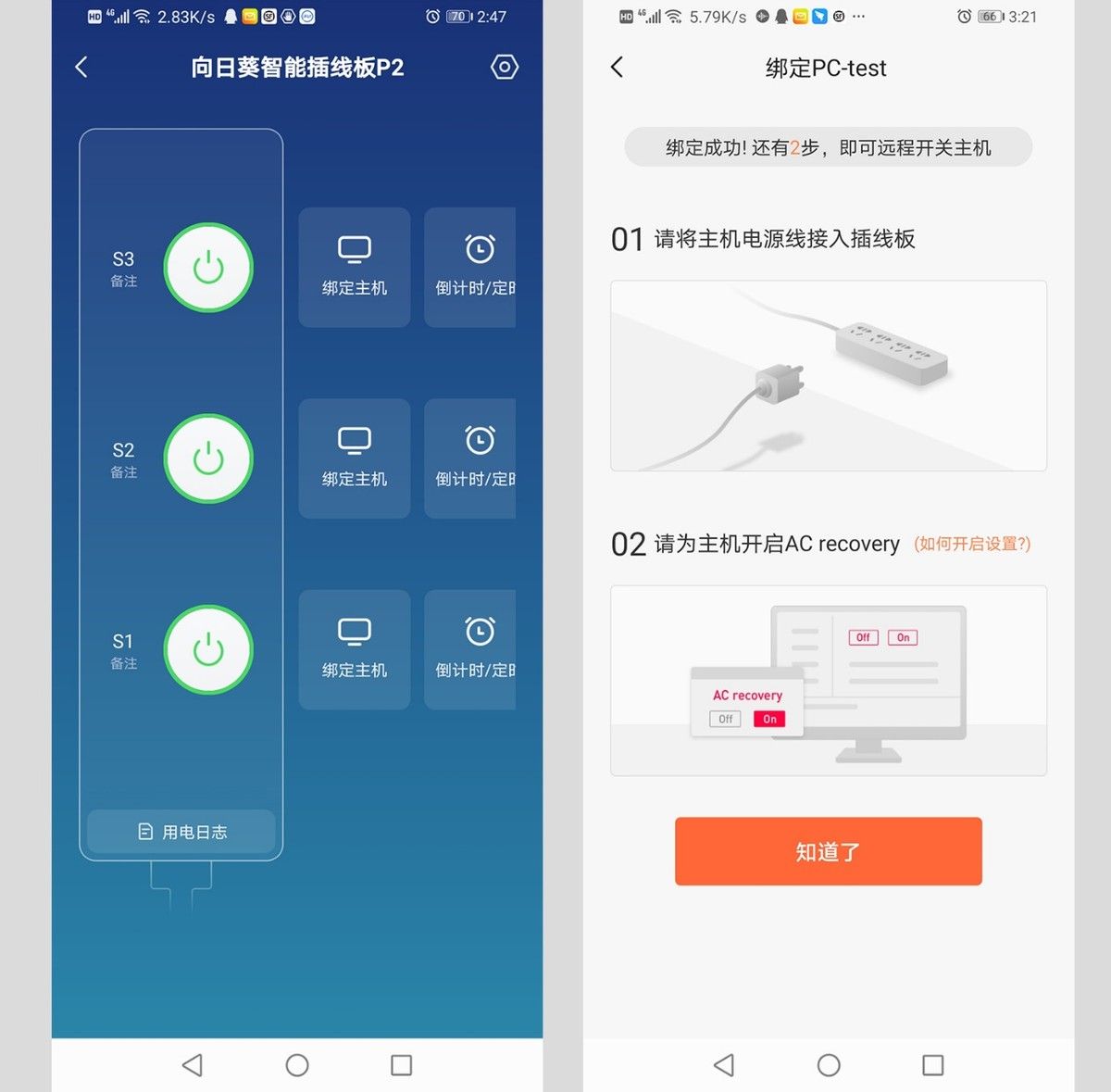Image resolution: width=1111 pixels, height=1092 pixels.
Task: Tap 绑定主机 for socket S2
Action: pyautogui.click(x=355, y=458)
